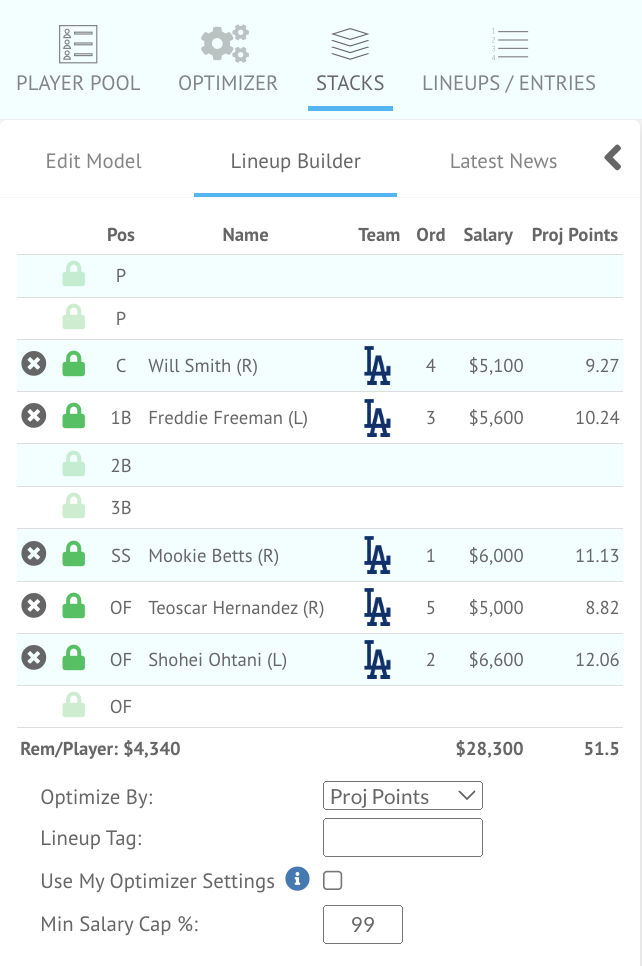Remove Freddie Freeman from the lineup
642x966 pixels.
click(x=33, y=417)
